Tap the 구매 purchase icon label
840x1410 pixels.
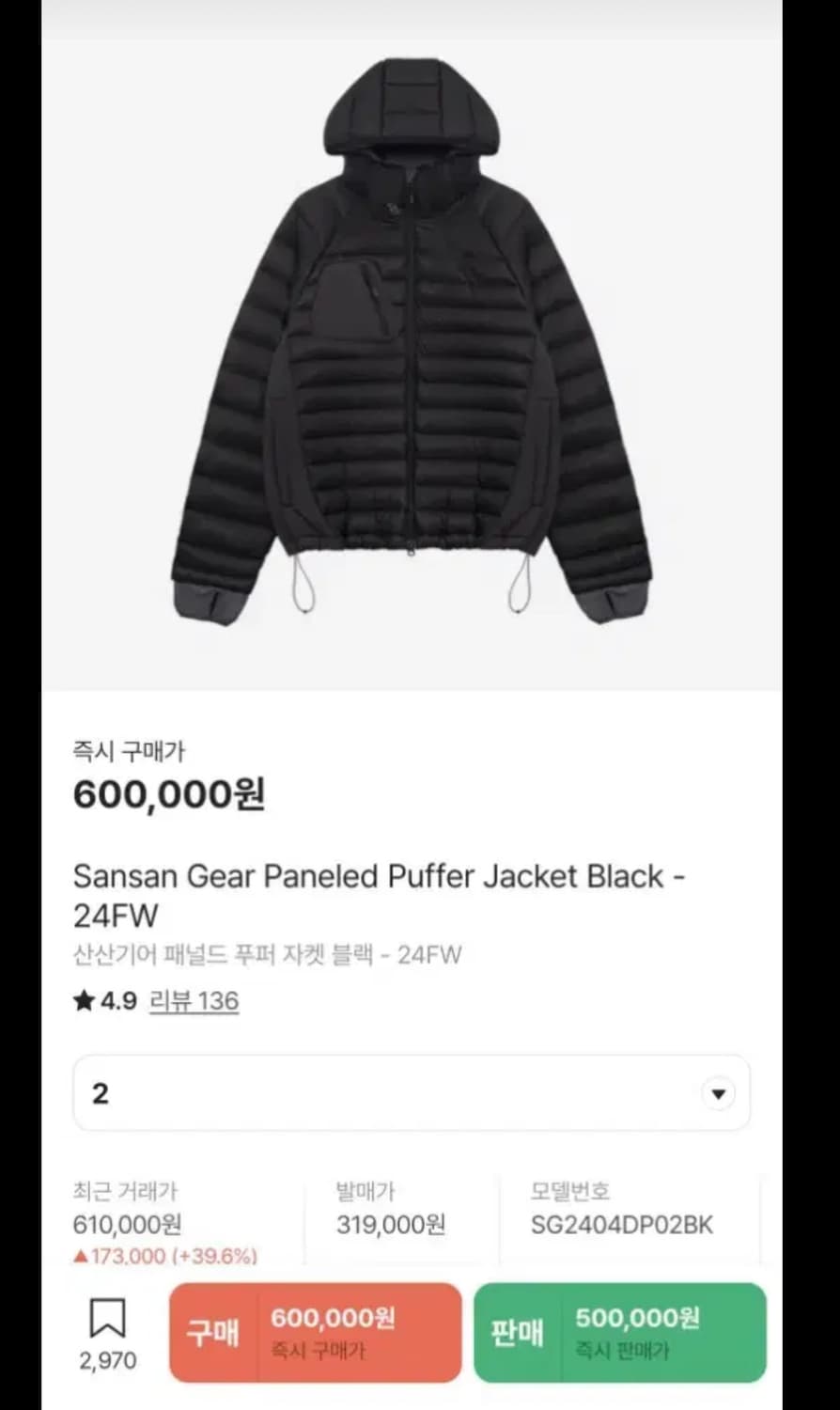click(216, 1333)
